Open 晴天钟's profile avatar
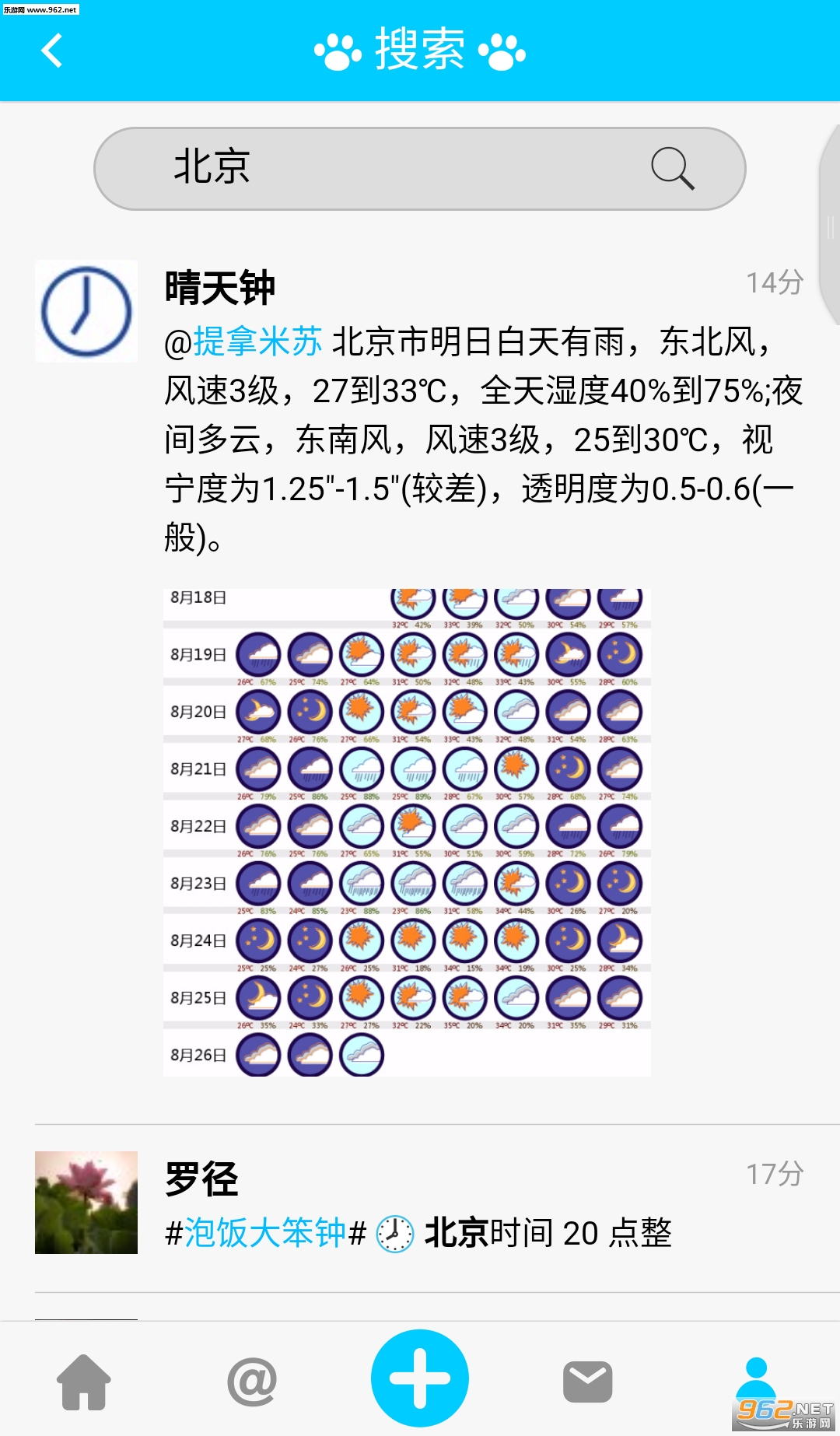 pos(86,311)
